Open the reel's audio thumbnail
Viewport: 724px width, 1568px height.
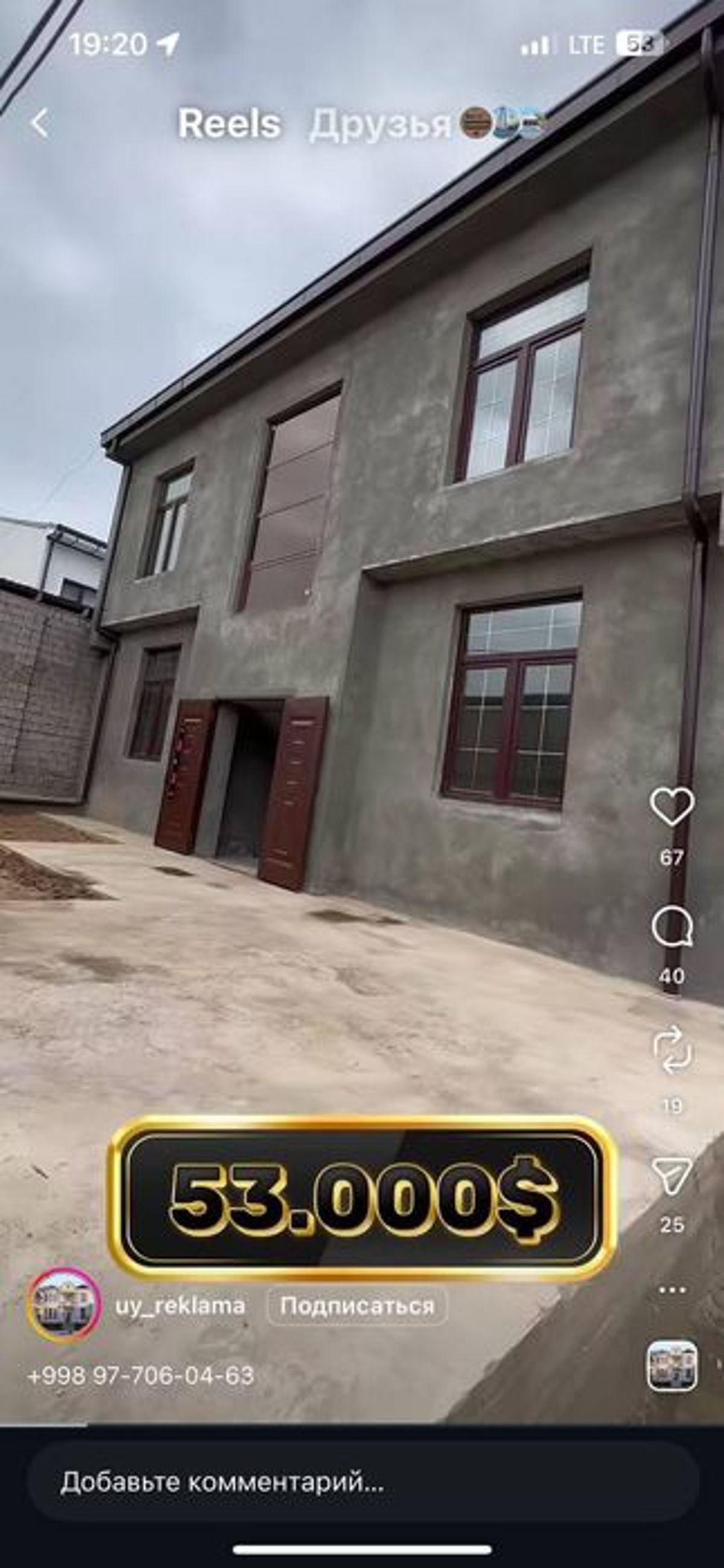(672, 1367)
